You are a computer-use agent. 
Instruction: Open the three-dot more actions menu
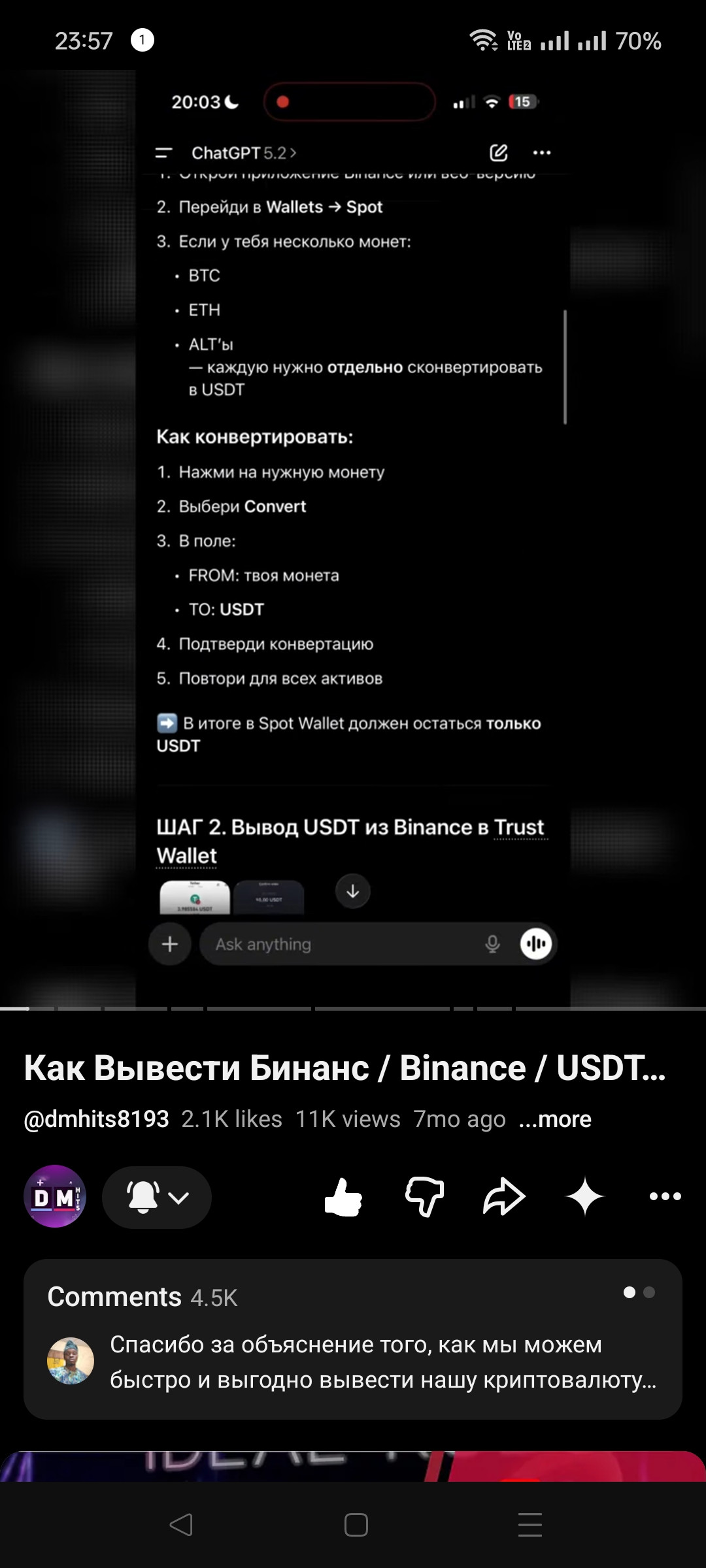tap(665, 1196)
